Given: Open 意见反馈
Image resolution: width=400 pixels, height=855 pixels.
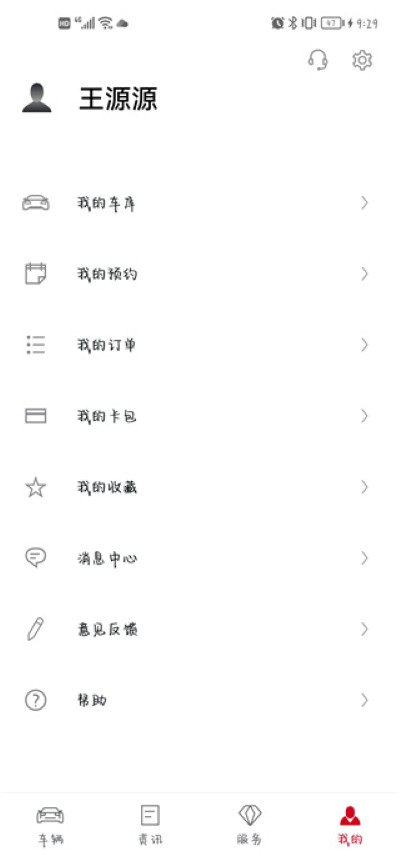Looking at the screenshot, I should 200,629.
